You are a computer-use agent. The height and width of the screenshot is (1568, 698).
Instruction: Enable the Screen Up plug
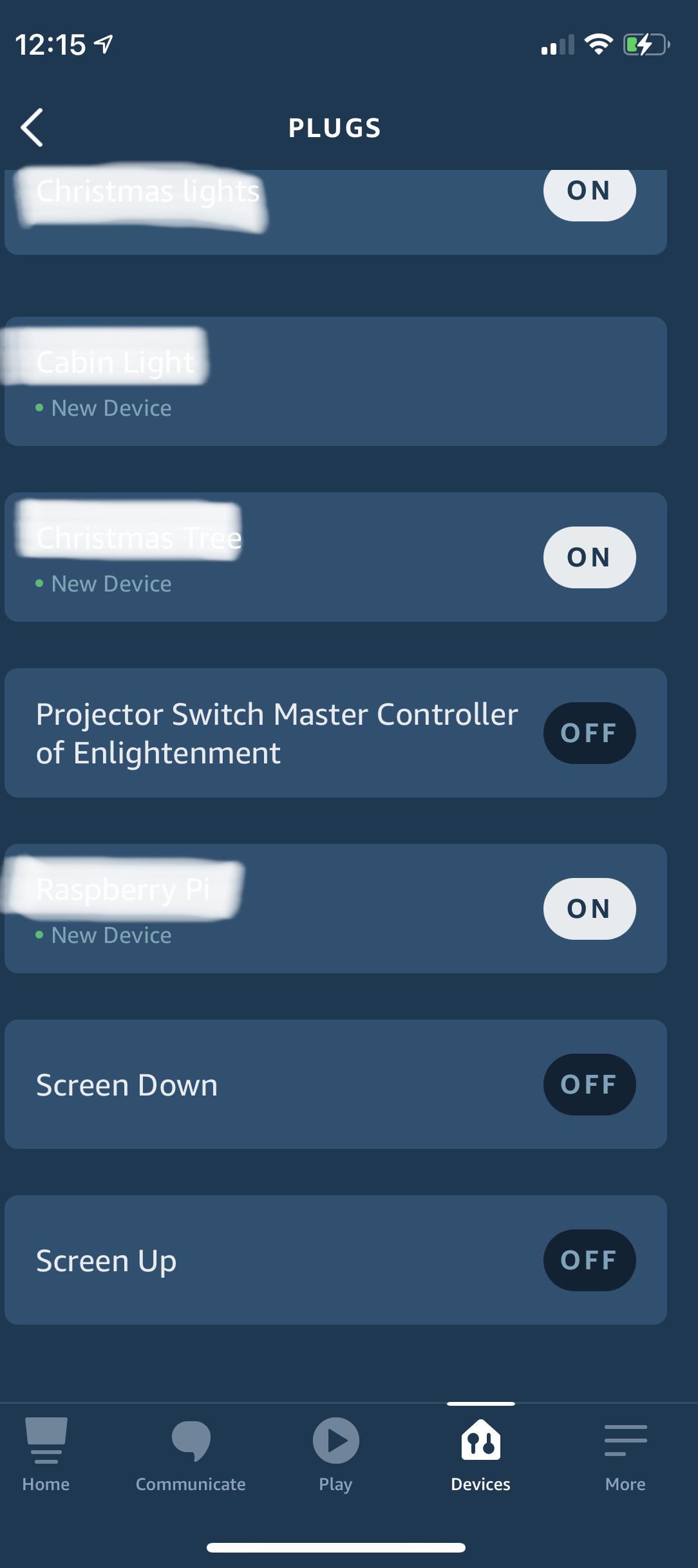click(589, 1260)
